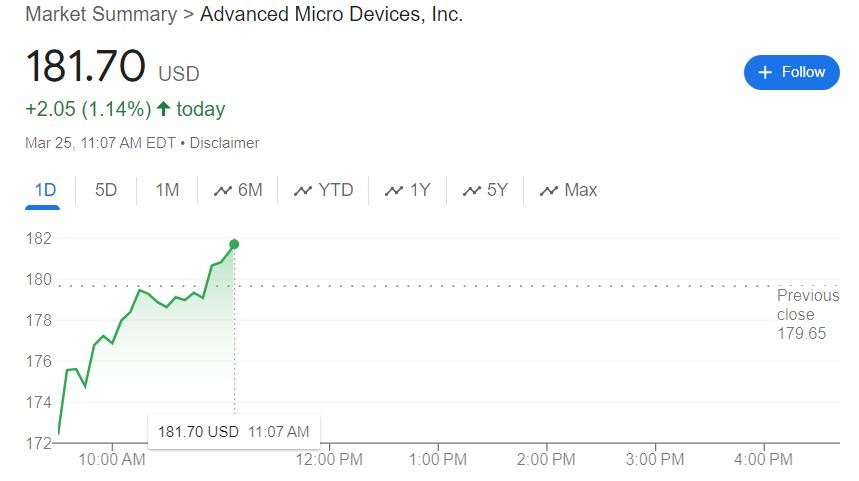859x481 pixels.
Task: Show the YTD price chart
Action: coord(323,190)
